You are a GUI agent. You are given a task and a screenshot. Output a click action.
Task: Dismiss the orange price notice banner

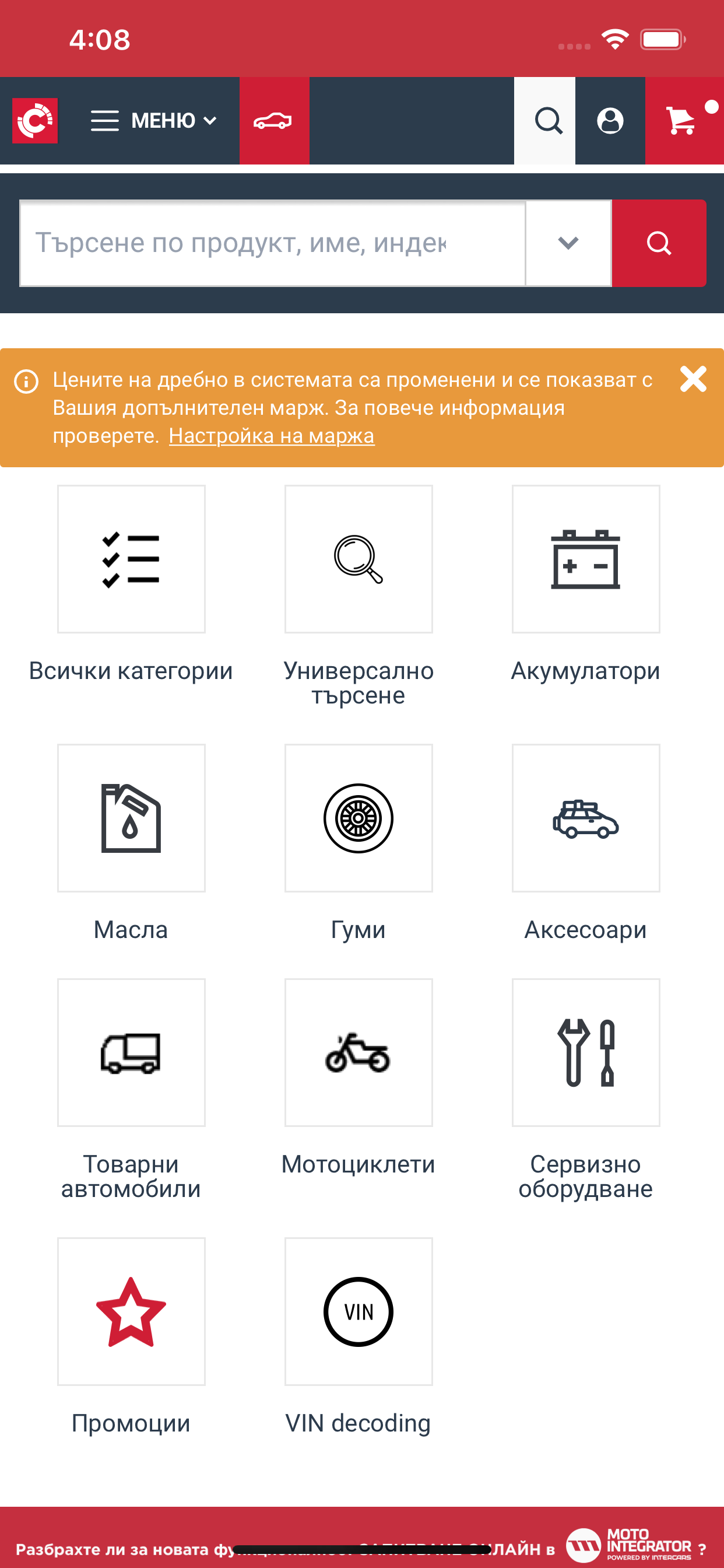693,379
